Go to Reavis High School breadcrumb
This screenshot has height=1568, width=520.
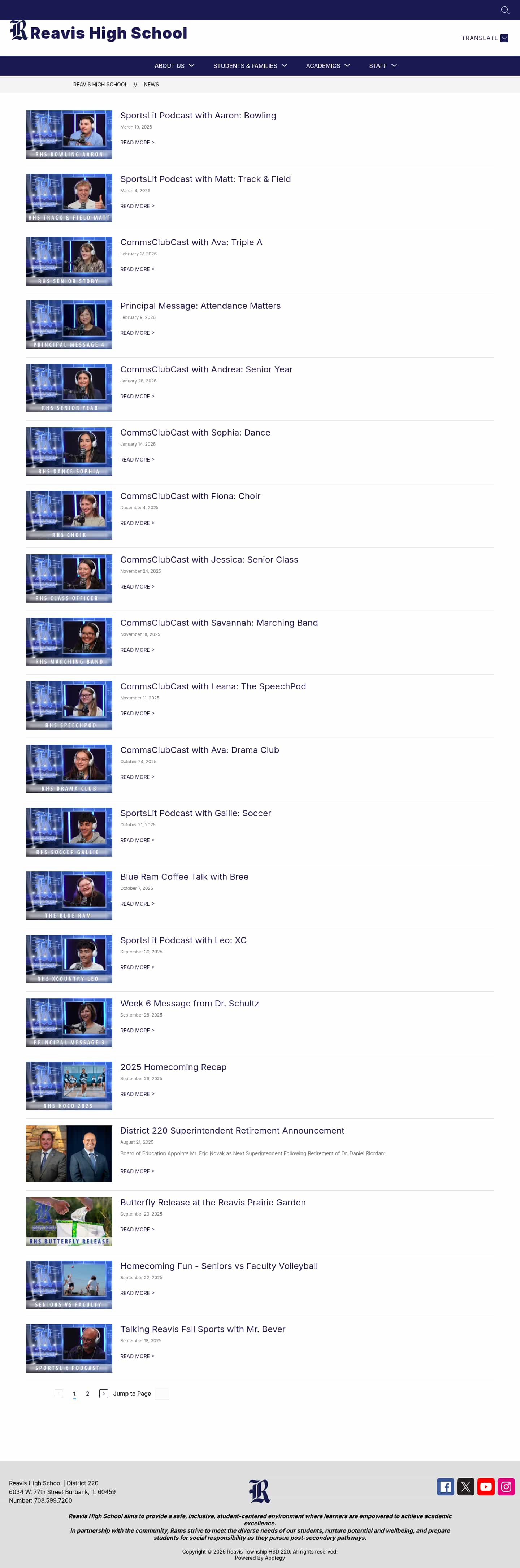(x=100, y=85)
